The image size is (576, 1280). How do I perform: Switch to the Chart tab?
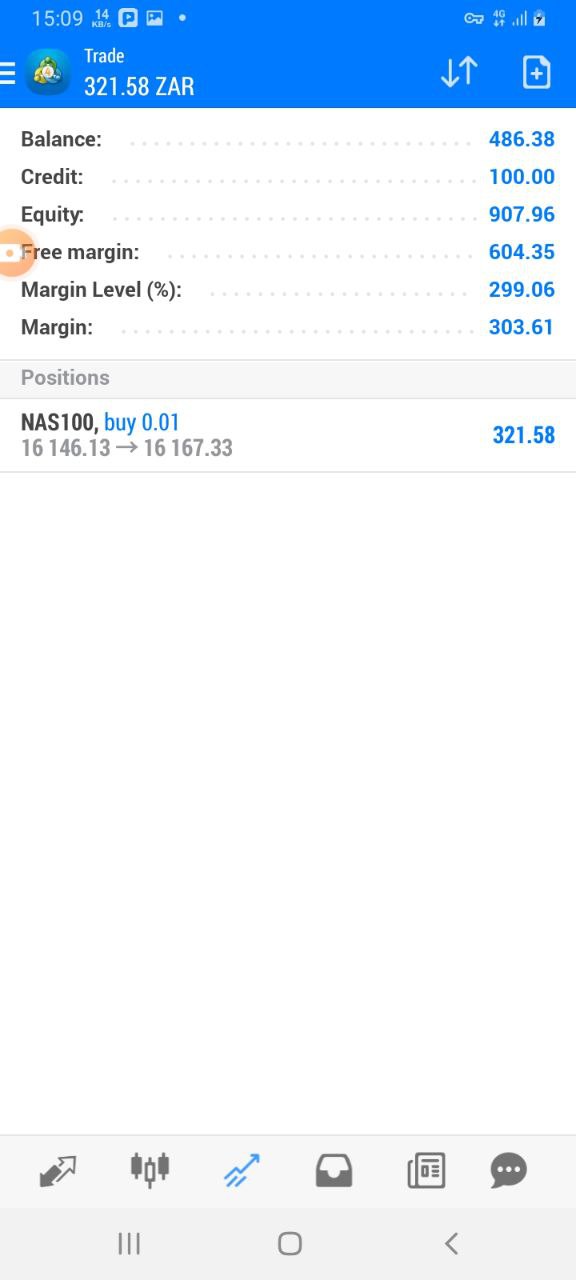pos(150,1170)
